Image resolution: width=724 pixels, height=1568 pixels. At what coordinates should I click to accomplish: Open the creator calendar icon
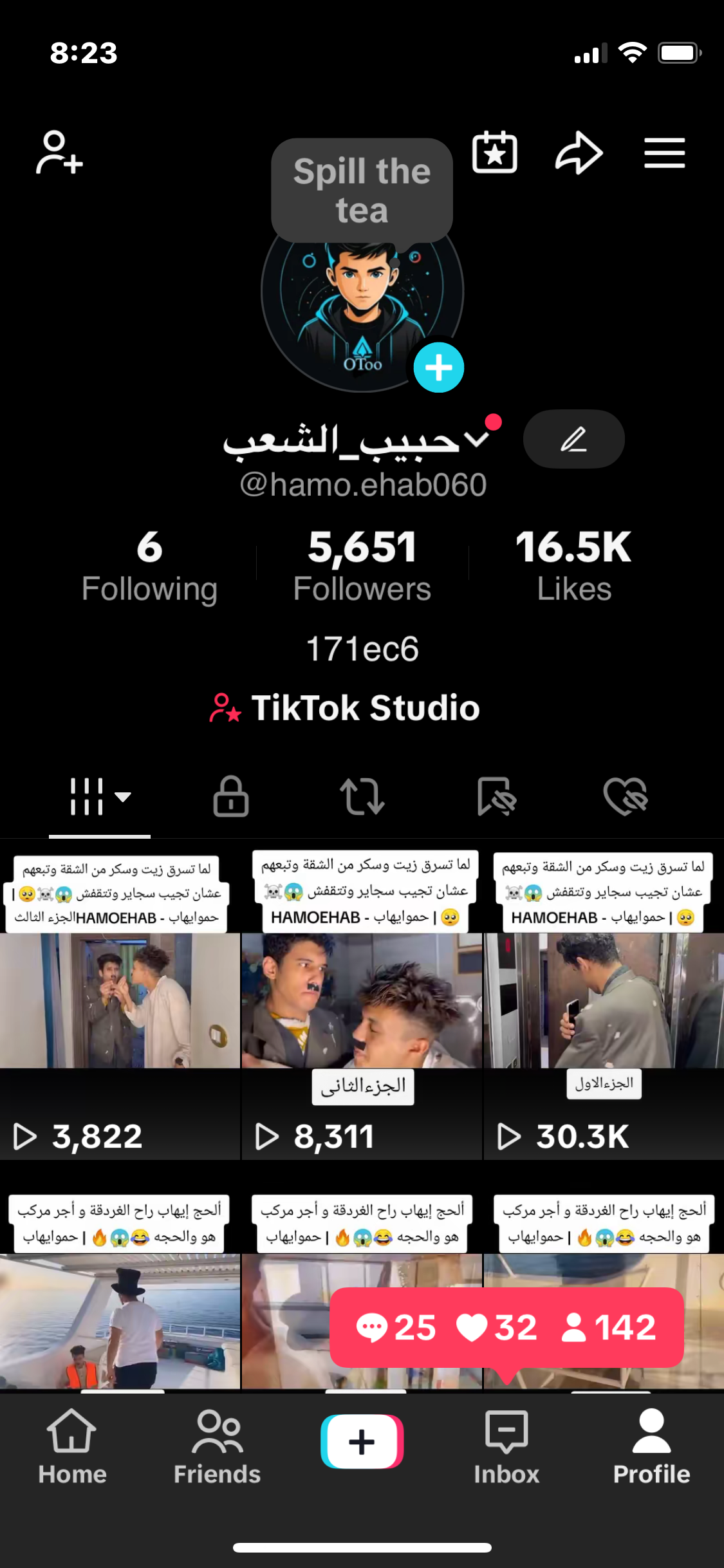tap(494, 153)
